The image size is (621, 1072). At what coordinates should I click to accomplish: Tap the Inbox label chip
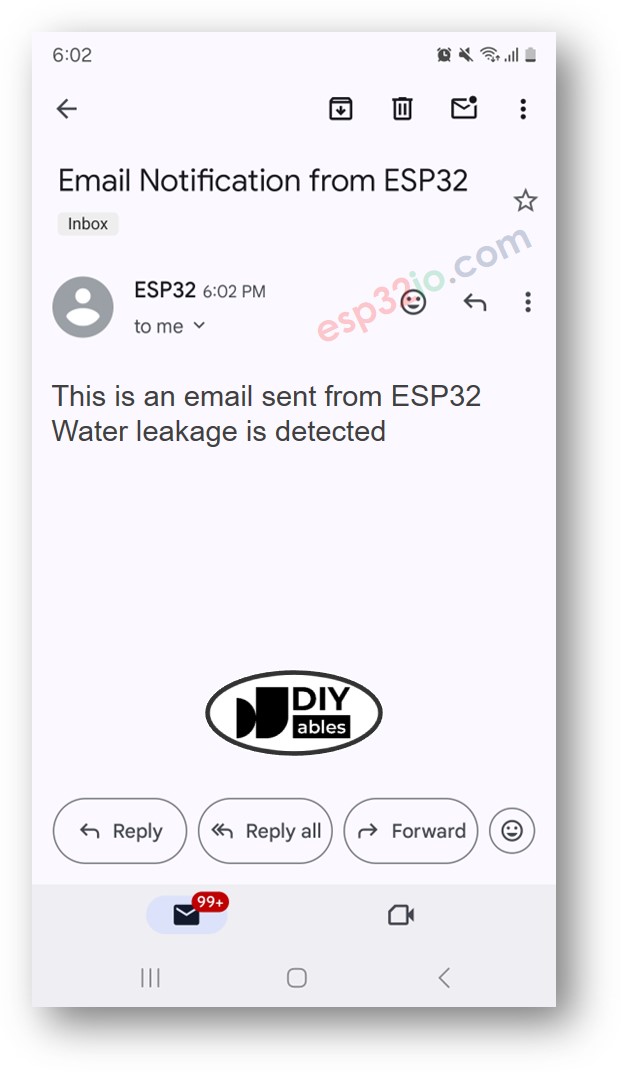click(88, 224)
